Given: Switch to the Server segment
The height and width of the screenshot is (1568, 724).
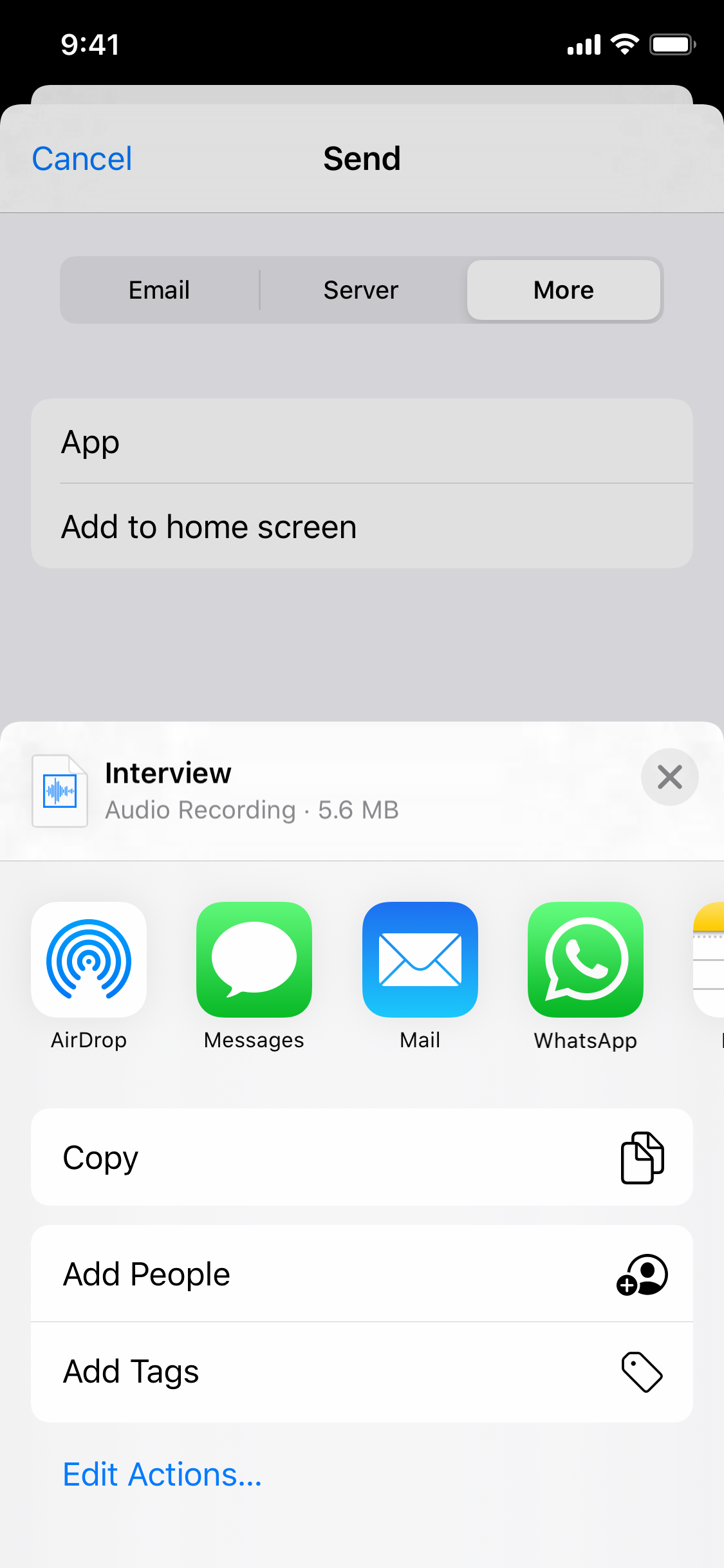Looking at the screenshot, I should (x=361, y=290).
